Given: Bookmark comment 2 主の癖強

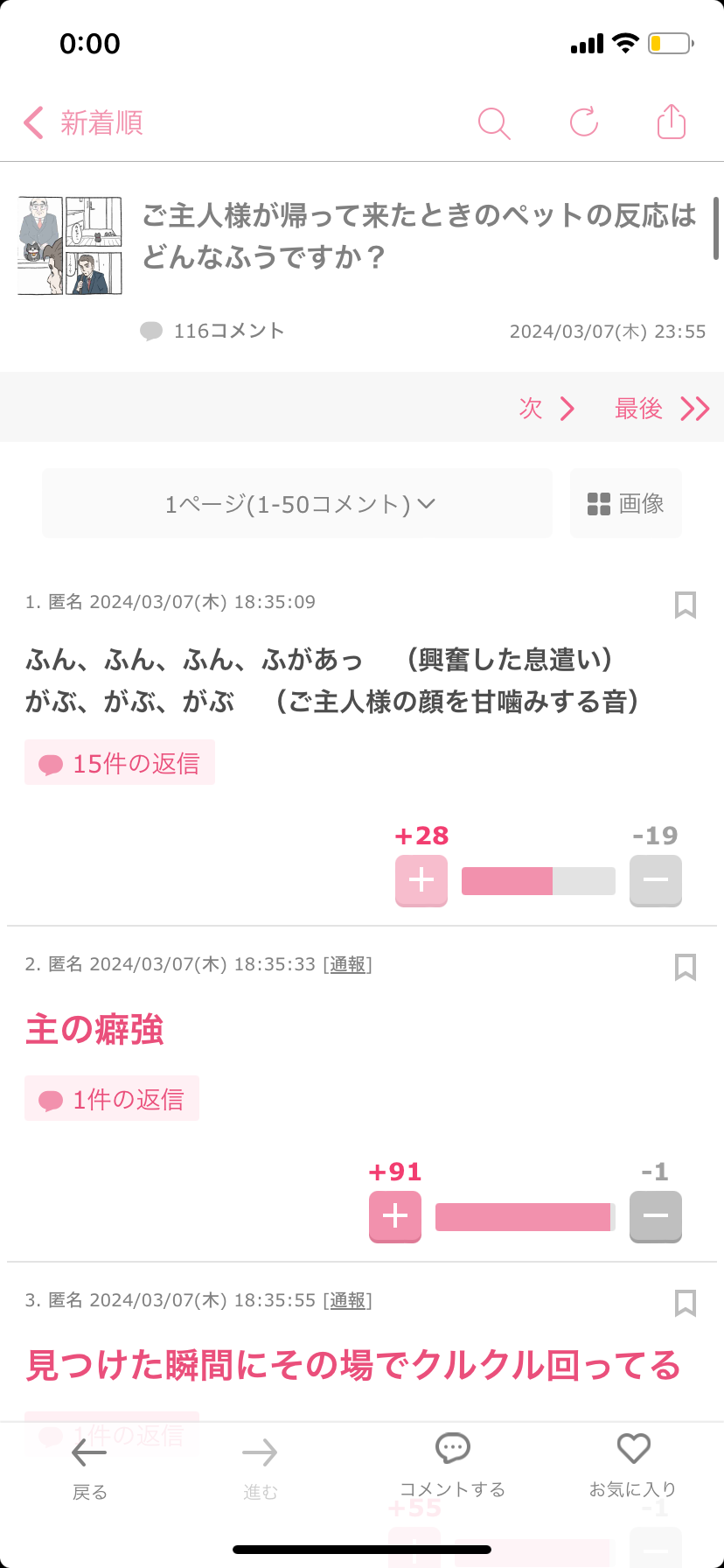Looking at the screenshot, I should (x=686, y=967).
